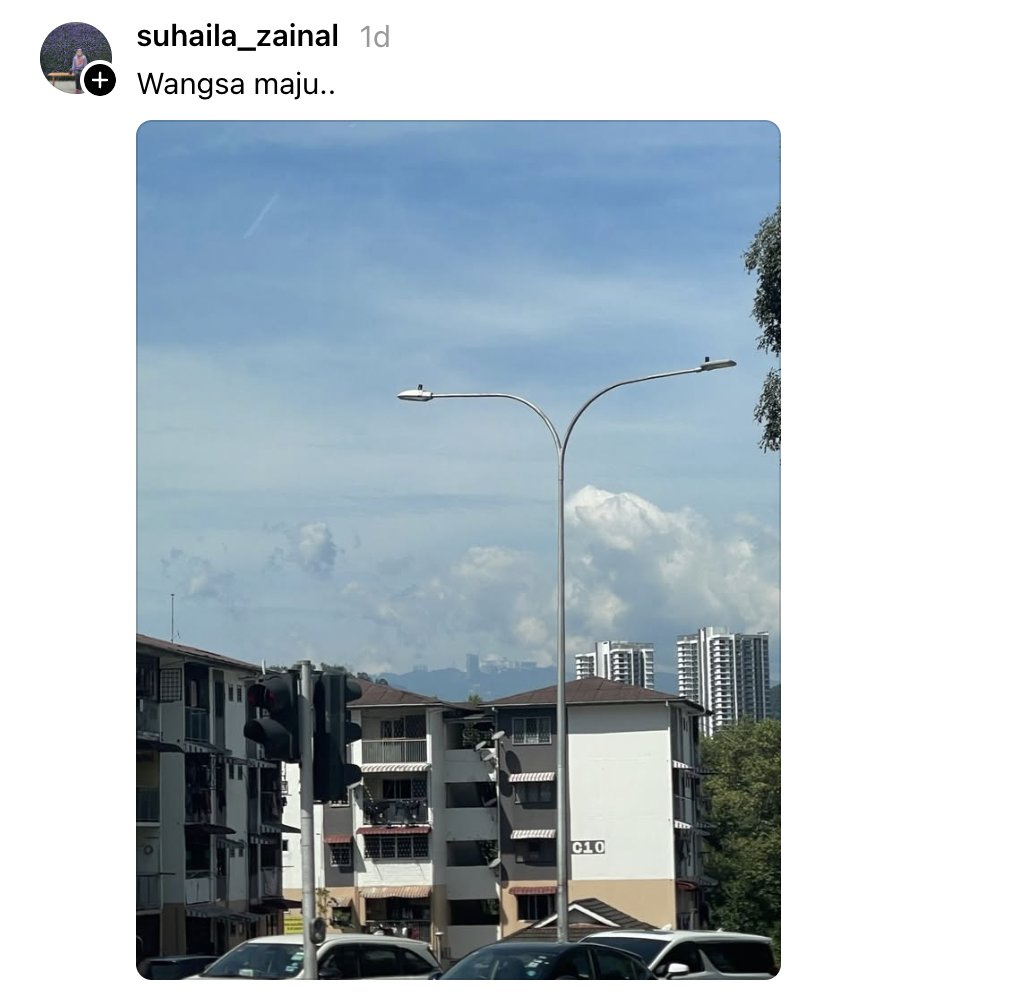This screenshot has width=1018, height=1006.
Task: Open the Wangsa Maju photo full screen
Action: tap(458, 550)
